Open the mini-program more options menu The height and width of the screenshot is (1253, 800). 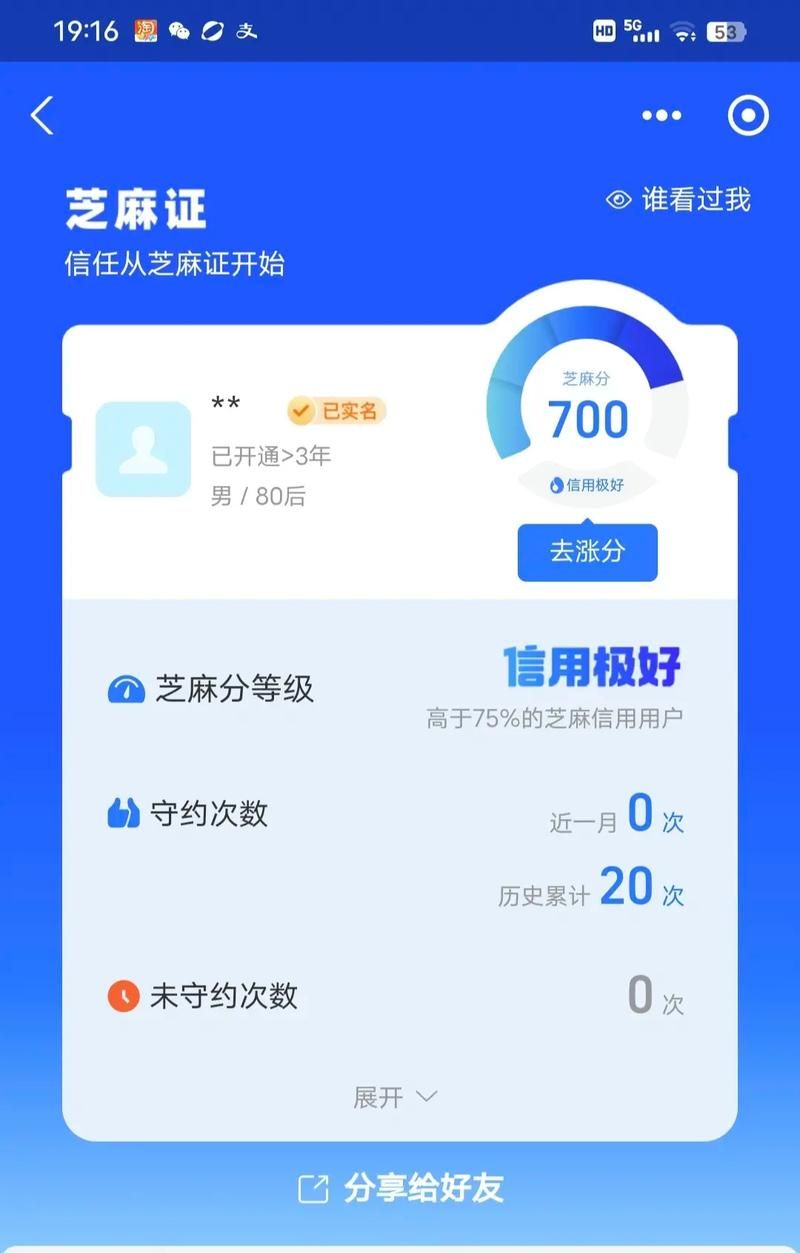click(661, 116)
